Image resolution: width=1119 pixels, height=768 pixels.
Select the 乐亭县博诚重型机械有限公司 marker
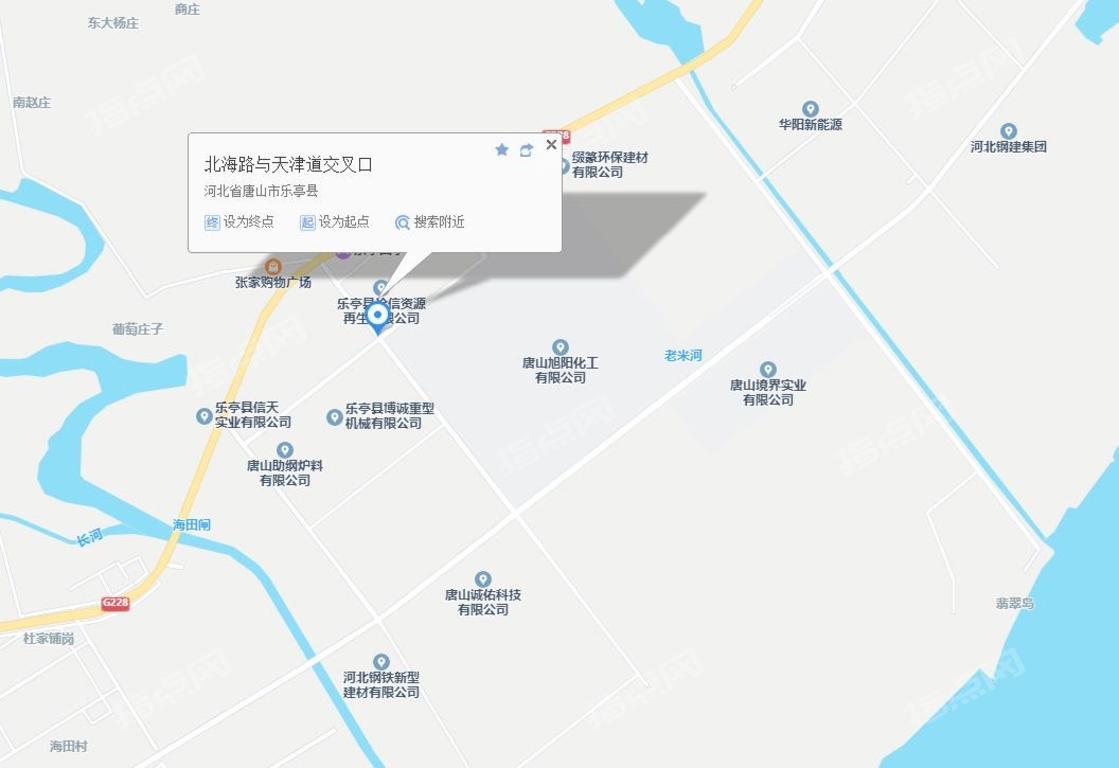click(x=335, y=416)
